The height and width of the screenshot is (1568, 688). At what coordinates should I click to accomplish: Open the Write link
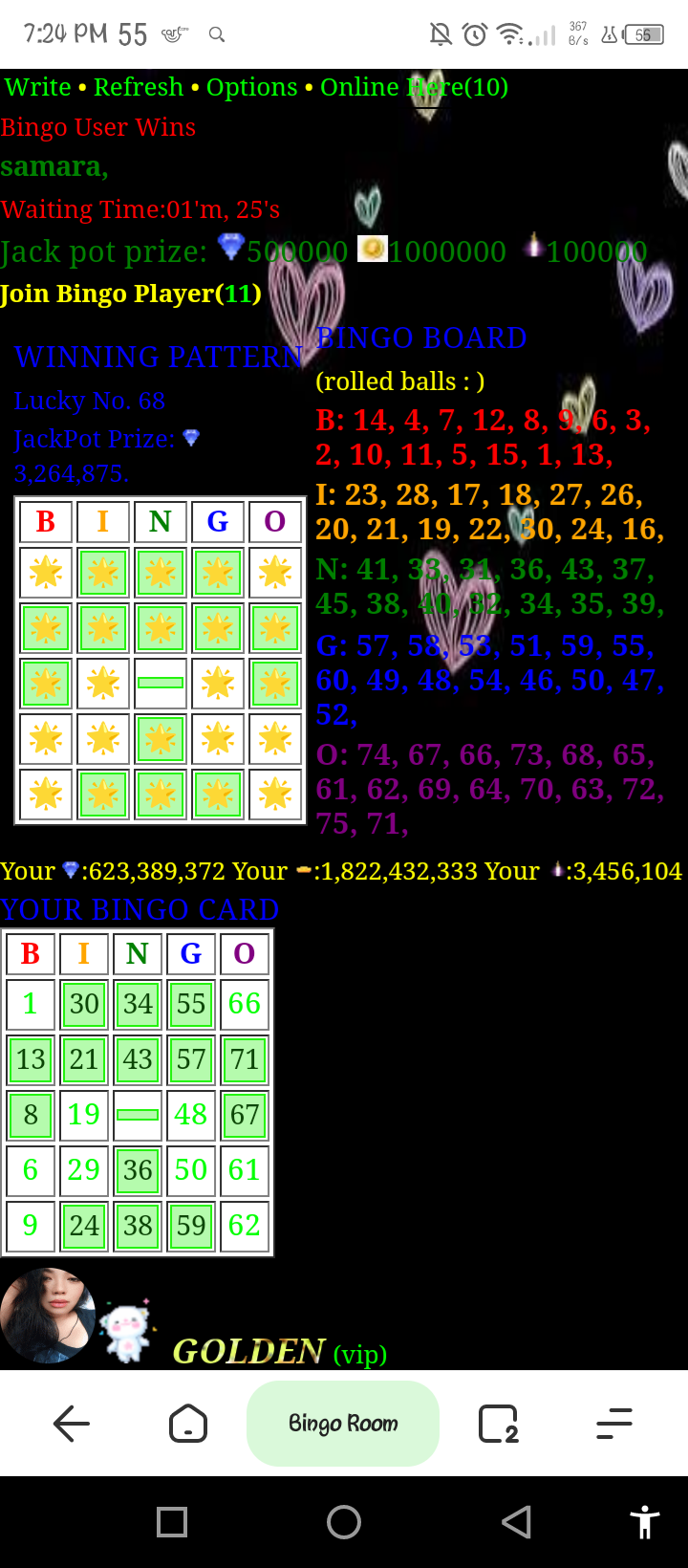pyautogui.click(x=37, y=87)
